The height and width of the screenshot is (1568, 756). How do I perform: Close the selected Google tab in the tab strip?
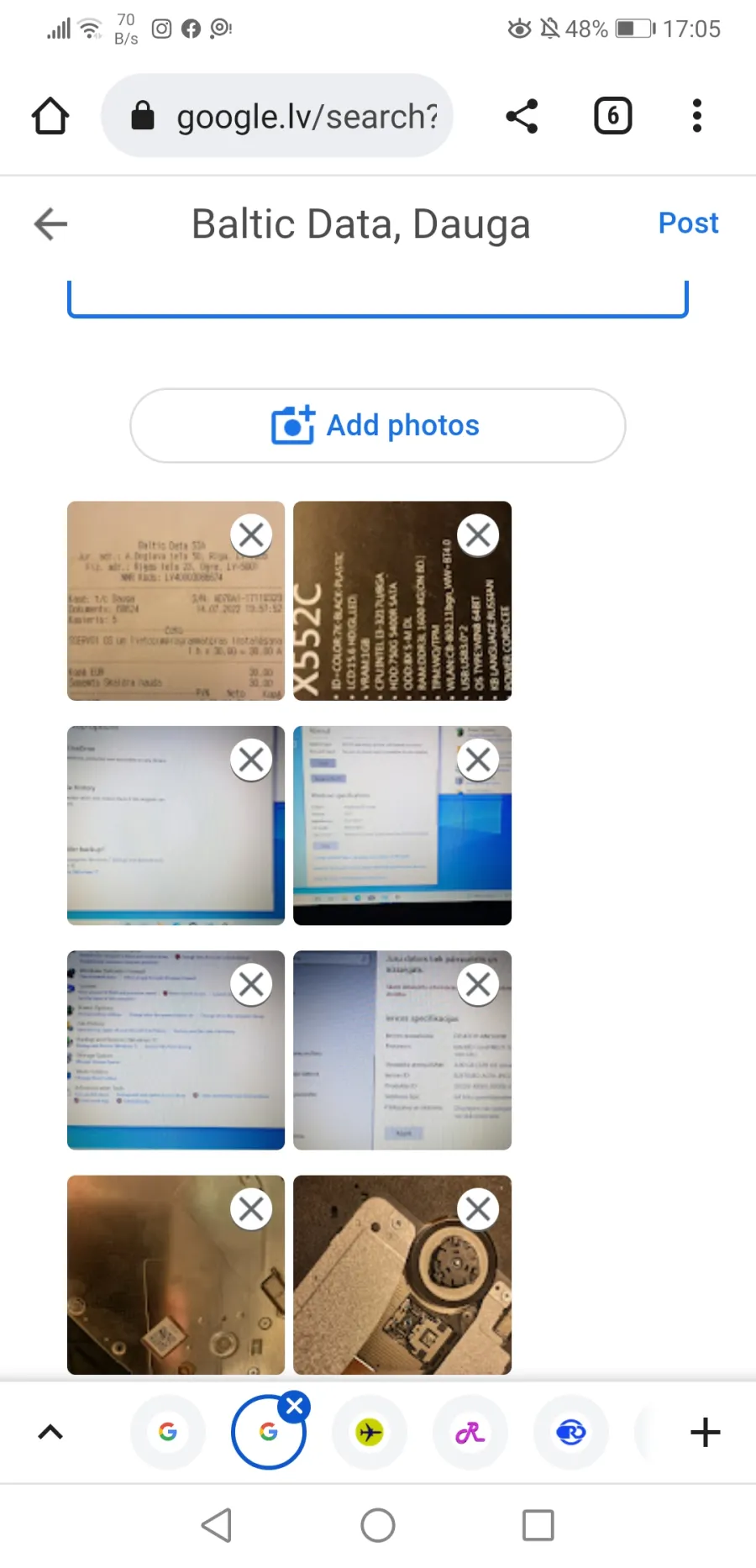click(295, 1406)
